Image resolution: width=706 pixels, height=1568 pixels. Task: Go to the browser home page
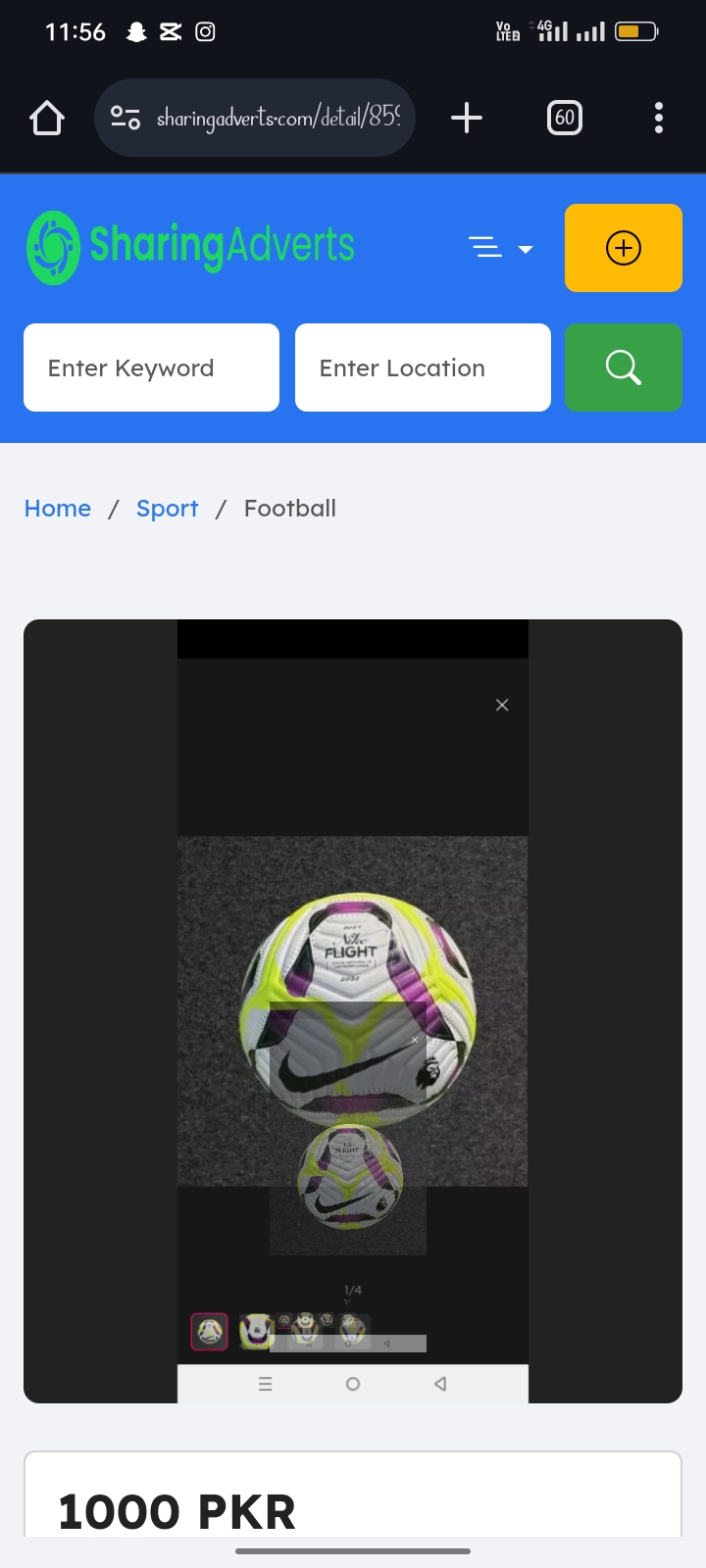coord(47,119)
